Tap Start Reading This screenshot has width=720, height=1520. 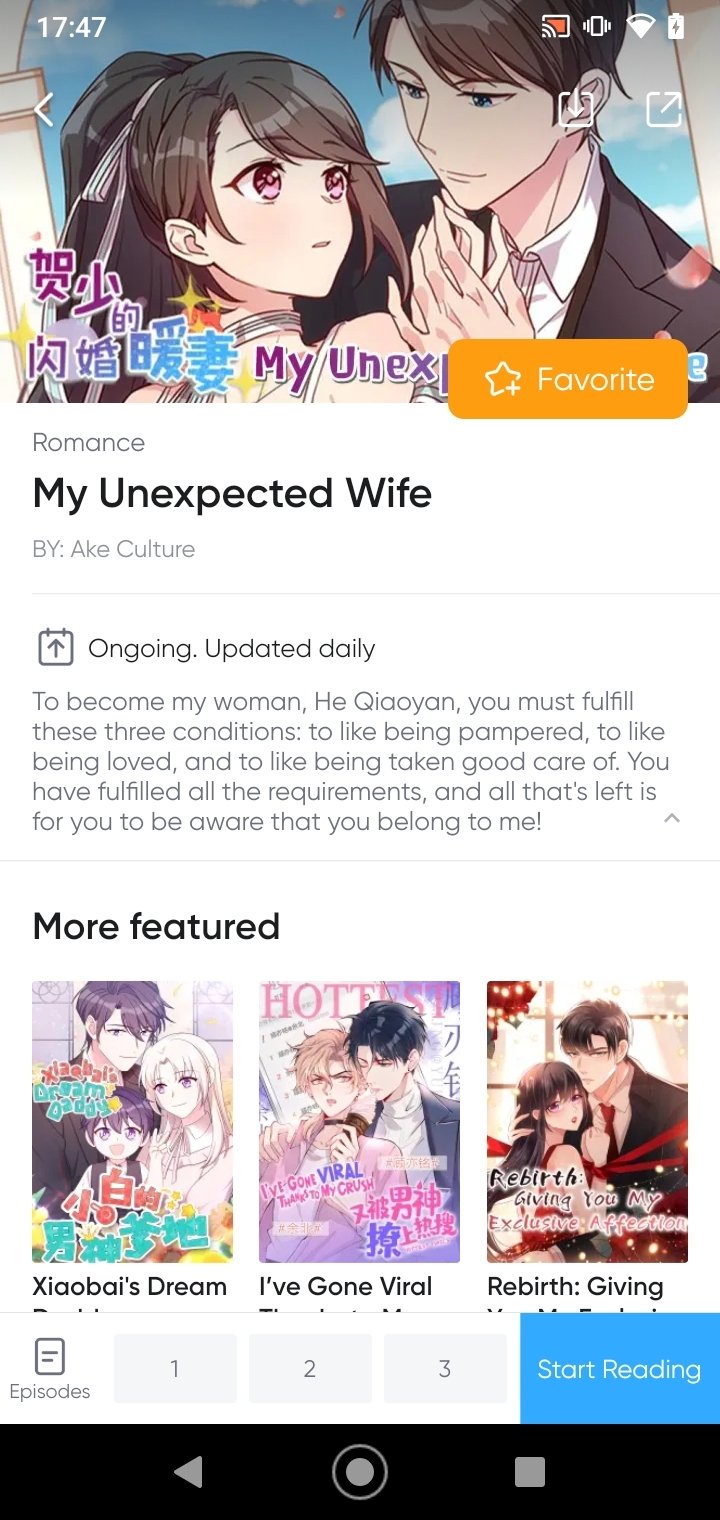pos(619,1369)
